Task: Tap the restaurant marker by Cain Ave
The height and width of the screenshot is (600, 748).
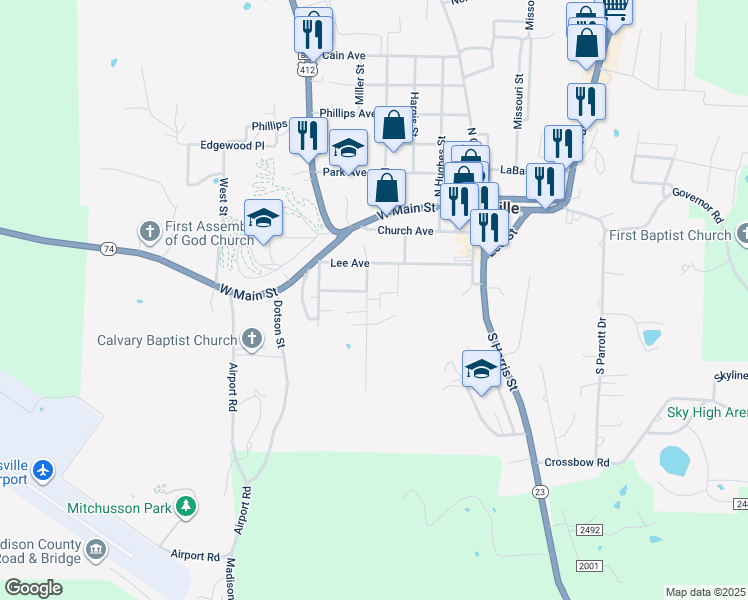Action: (314, 33)
